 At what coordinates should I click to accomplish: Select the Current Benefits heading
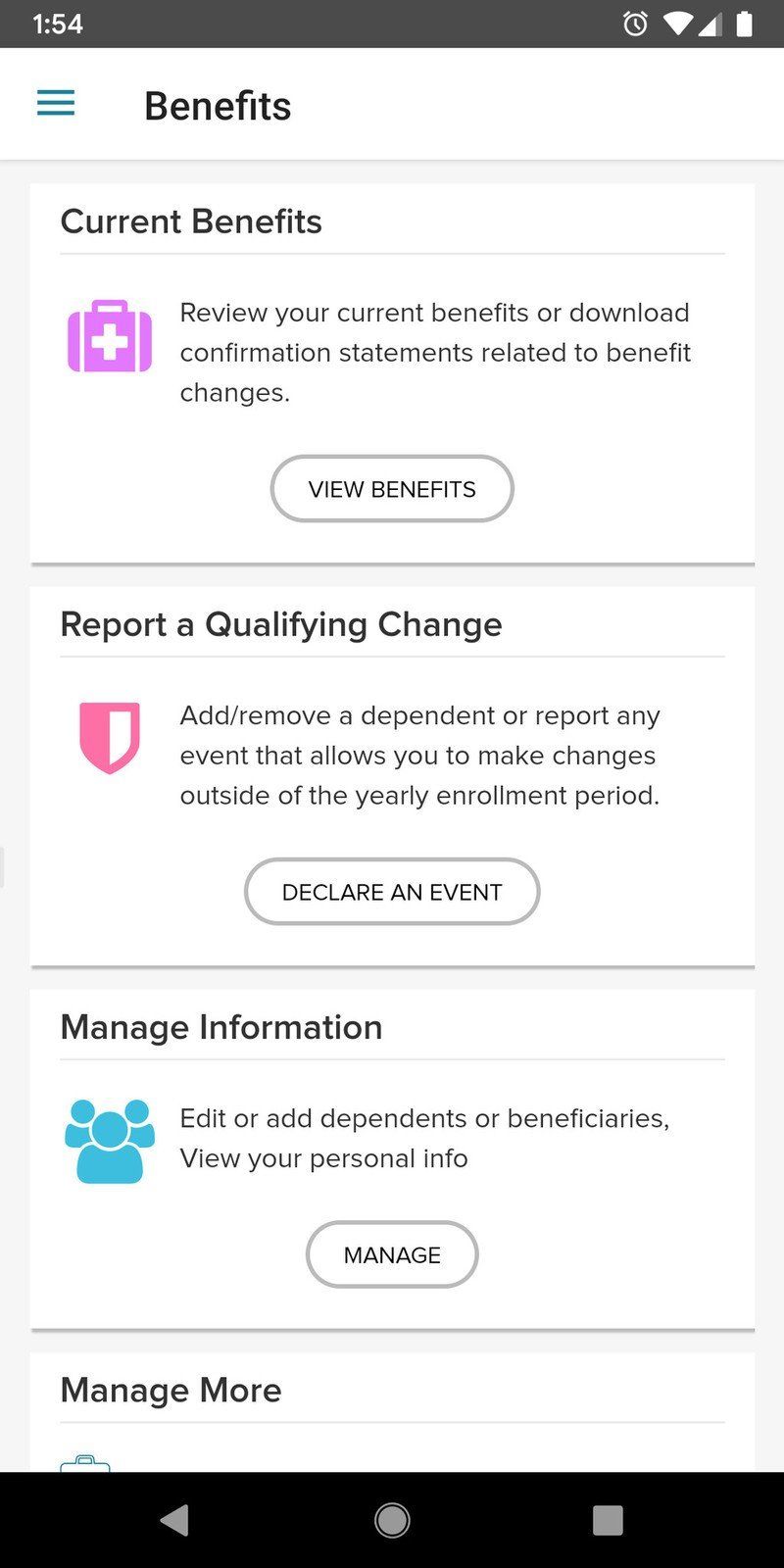(192, 221)
